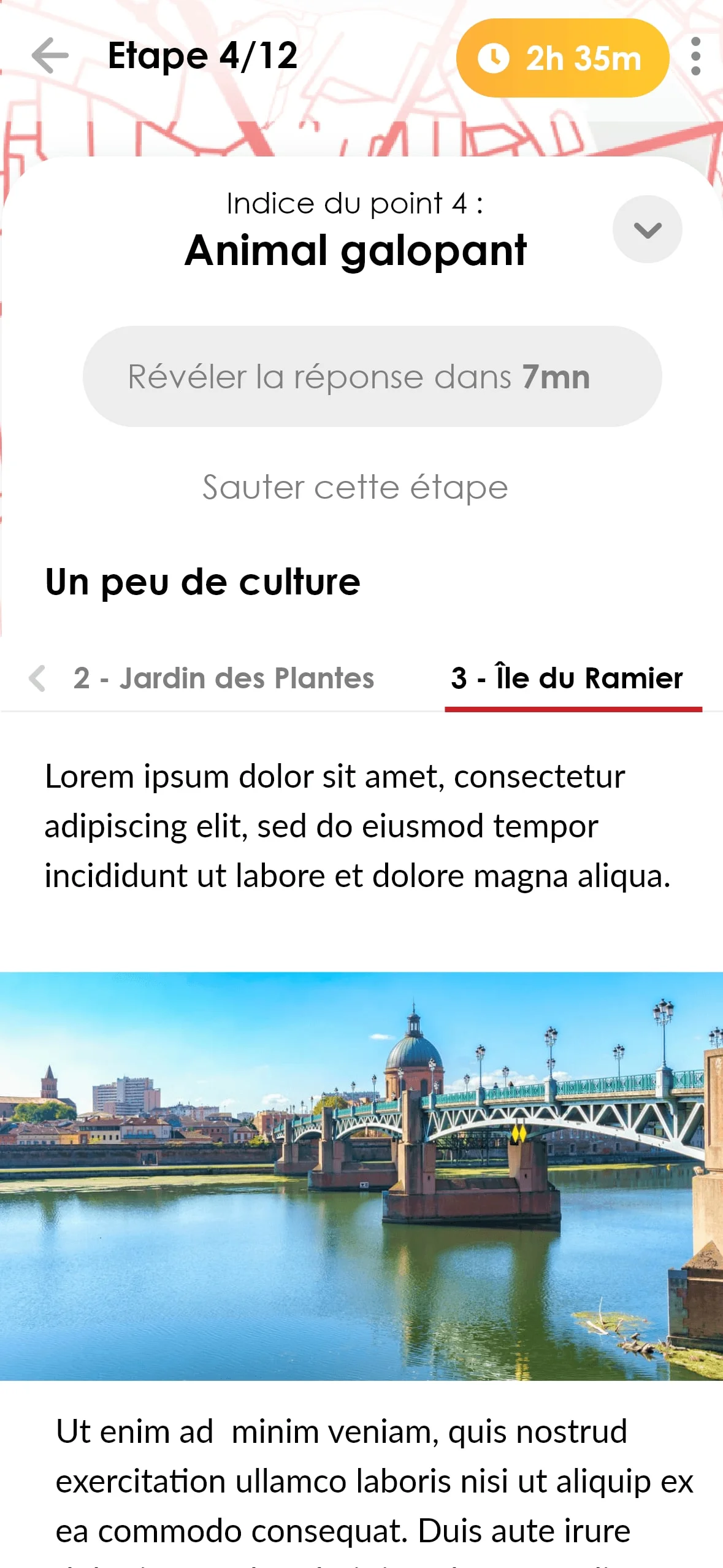
Task: Go back using the top arrow
Action: 50,56
